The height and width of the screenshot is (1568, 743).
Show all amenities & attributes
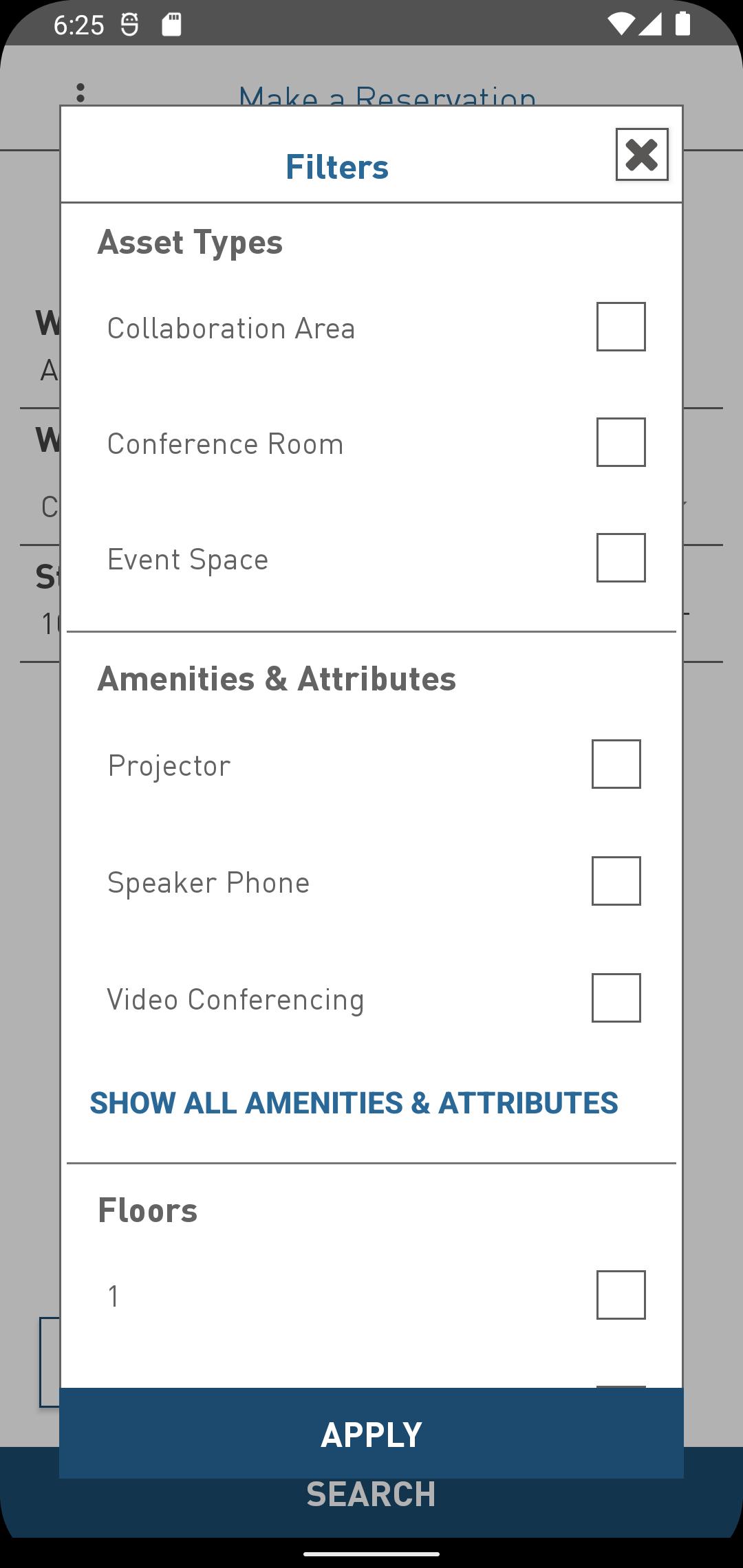pyautogui.click(x=354, y=1103)
